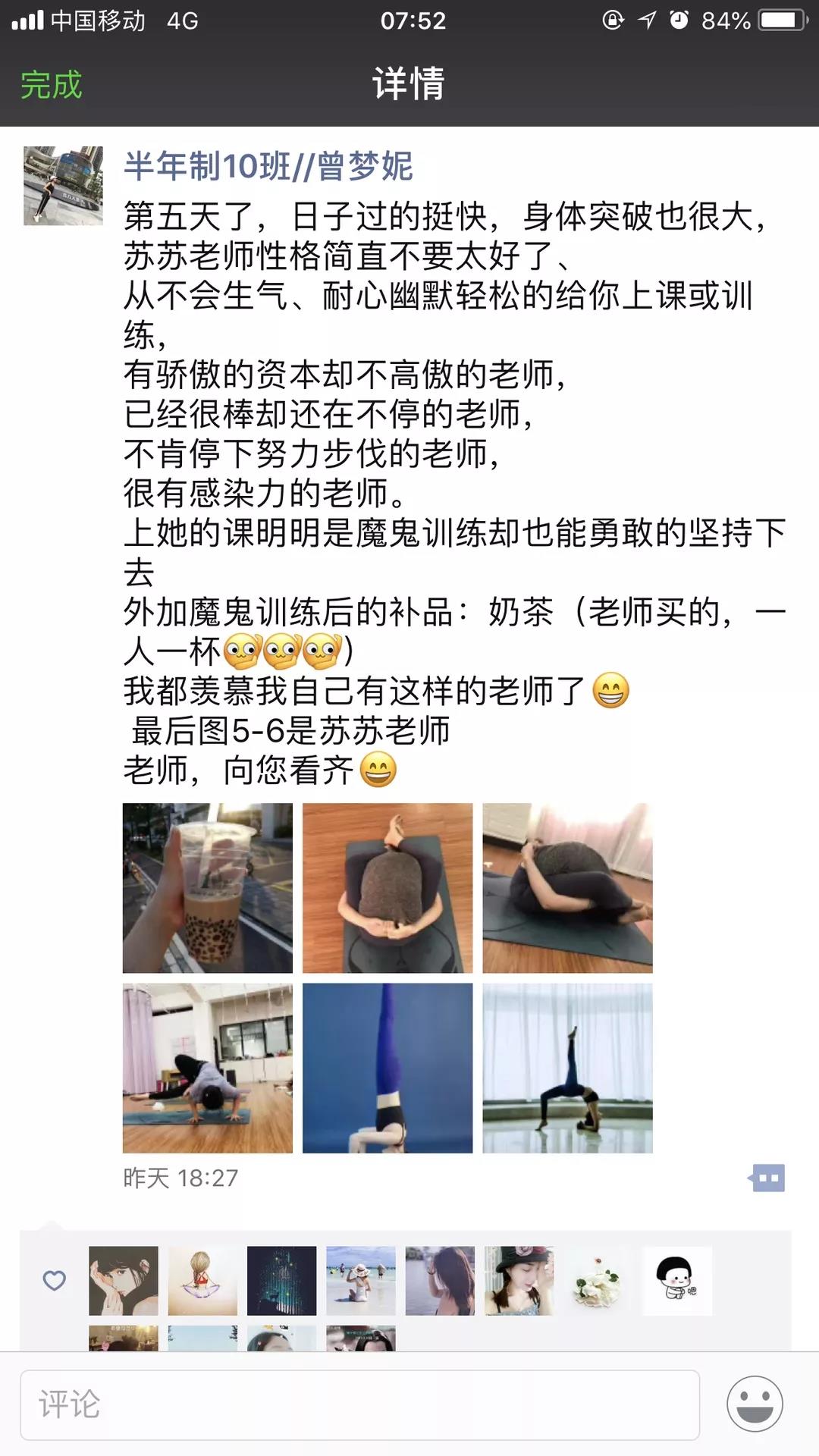View the folded pose on mat photo
This screenshot has width=819, height=1456.
567,888
